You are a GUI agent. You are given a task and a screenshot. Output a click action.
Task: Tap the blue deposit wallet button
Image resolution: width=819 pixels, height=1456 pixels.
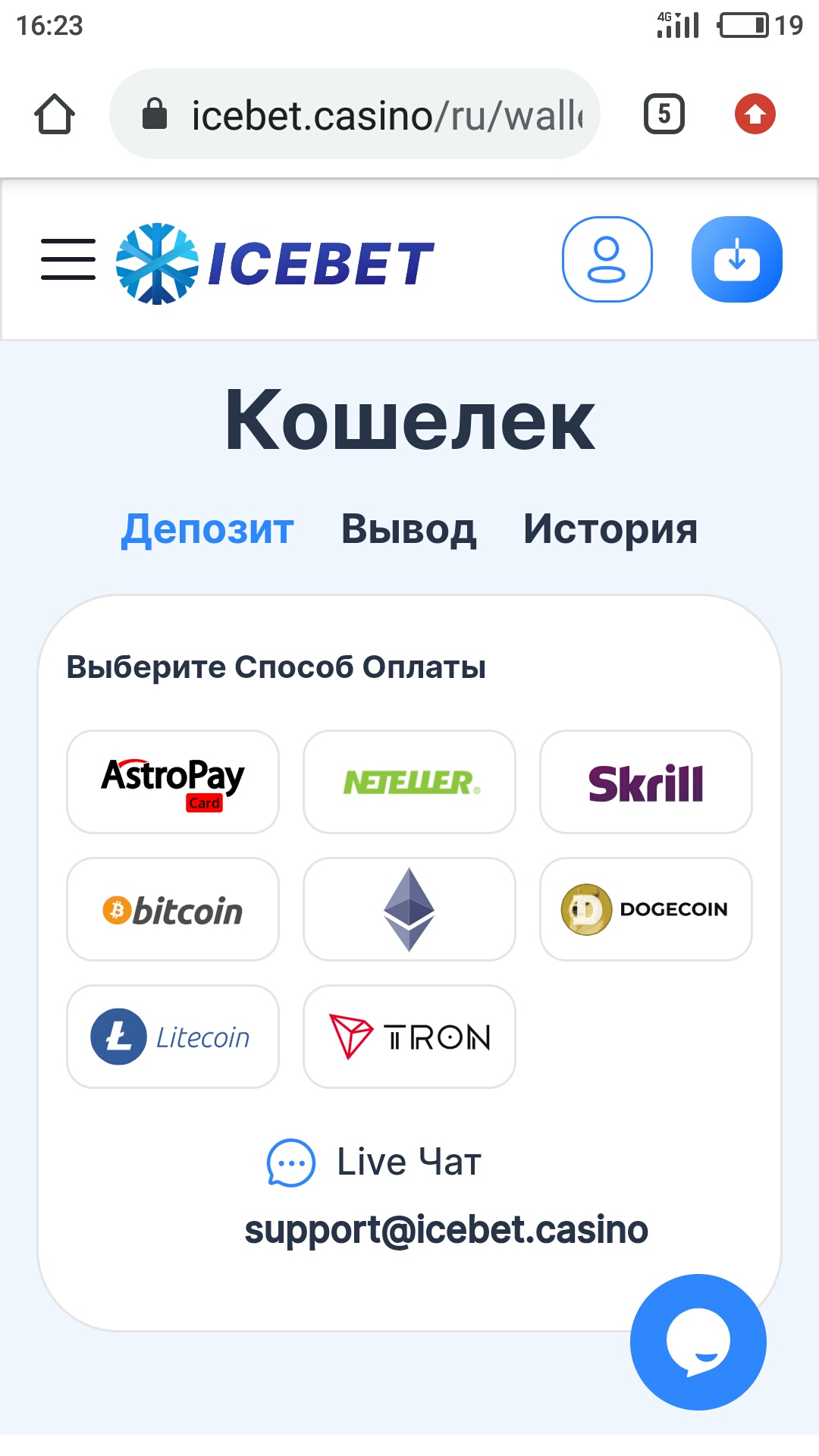coord(736,259)
